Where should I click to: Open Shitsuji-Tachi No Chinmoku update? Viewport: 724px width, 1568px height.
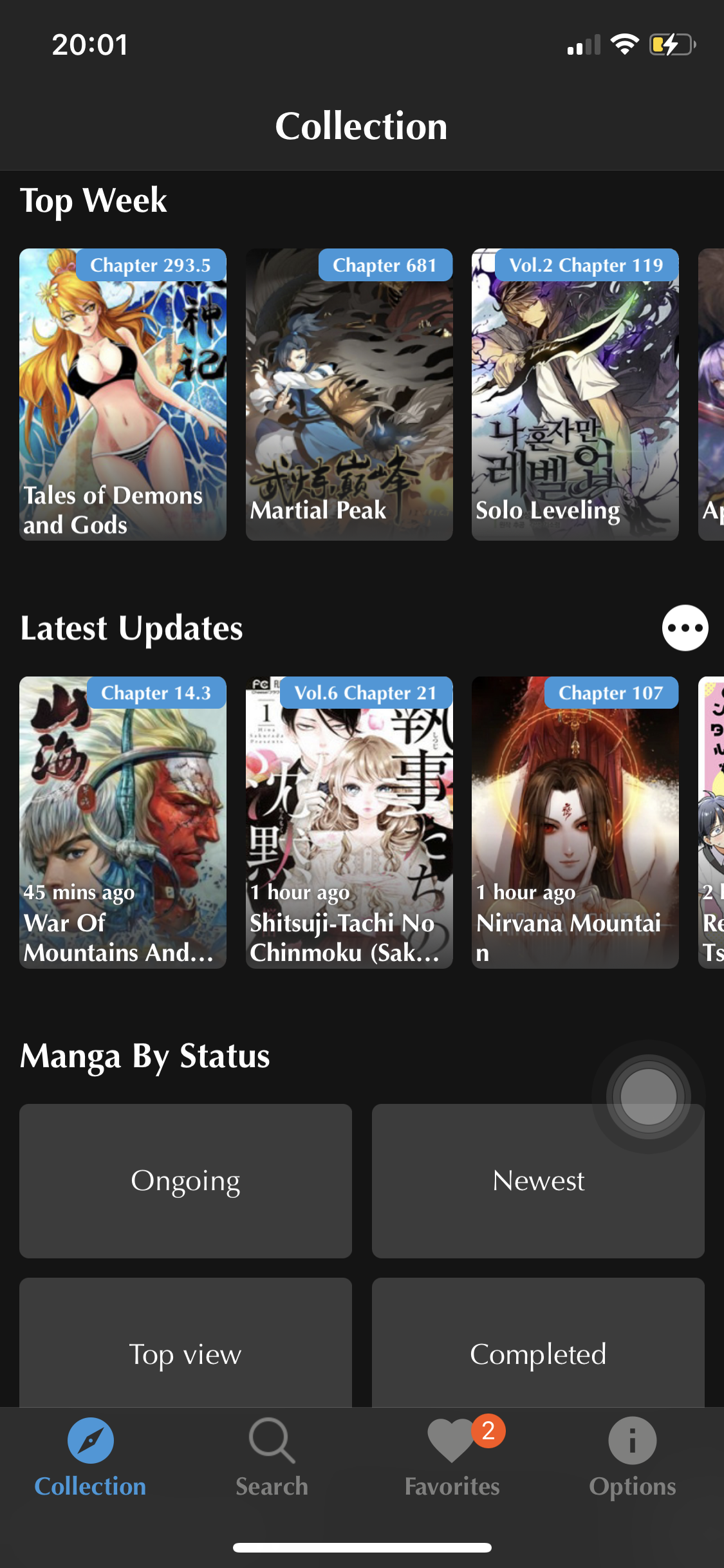349,822
